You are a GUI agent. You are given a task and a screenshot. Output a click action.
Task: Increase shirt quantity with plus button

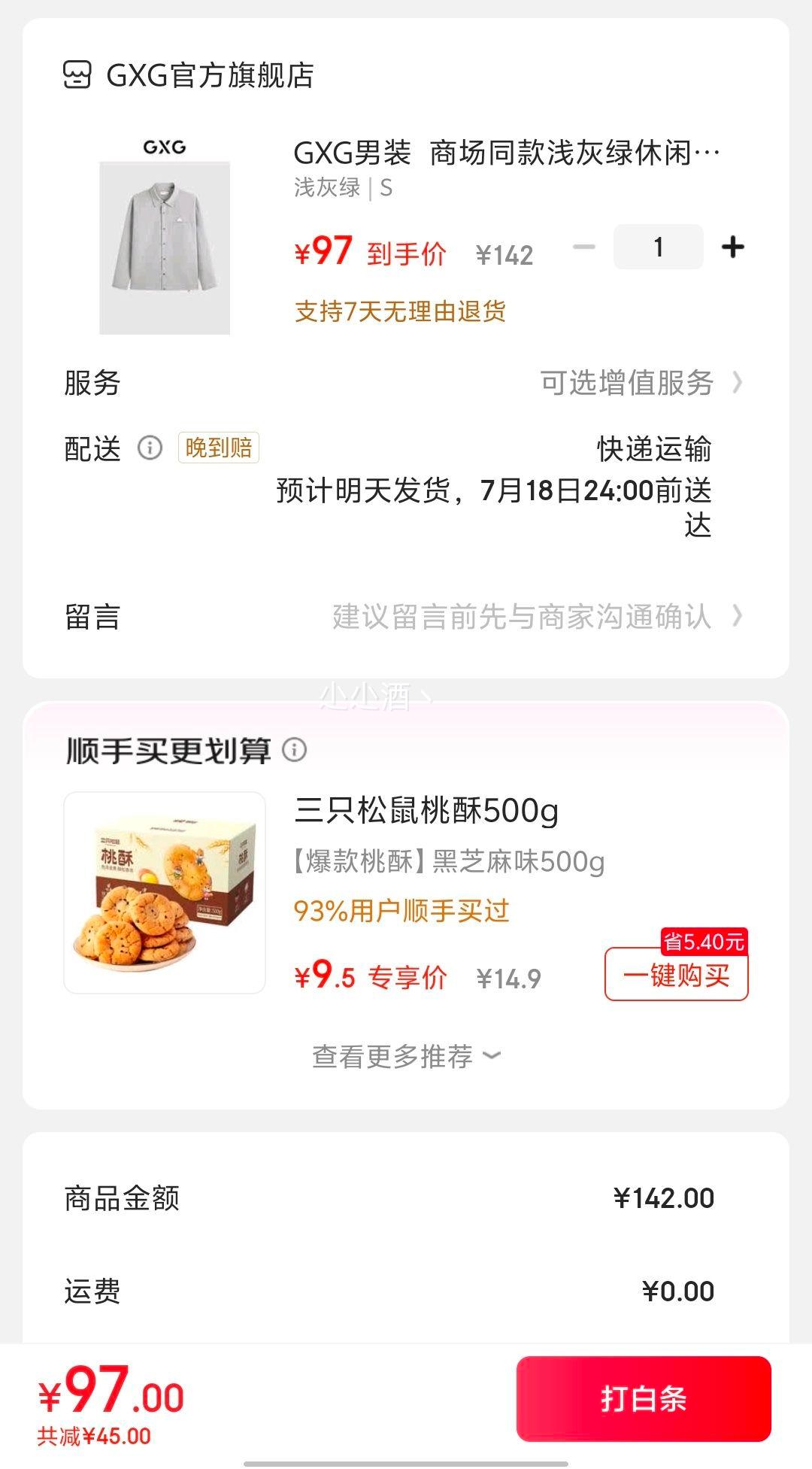(732, 247)
